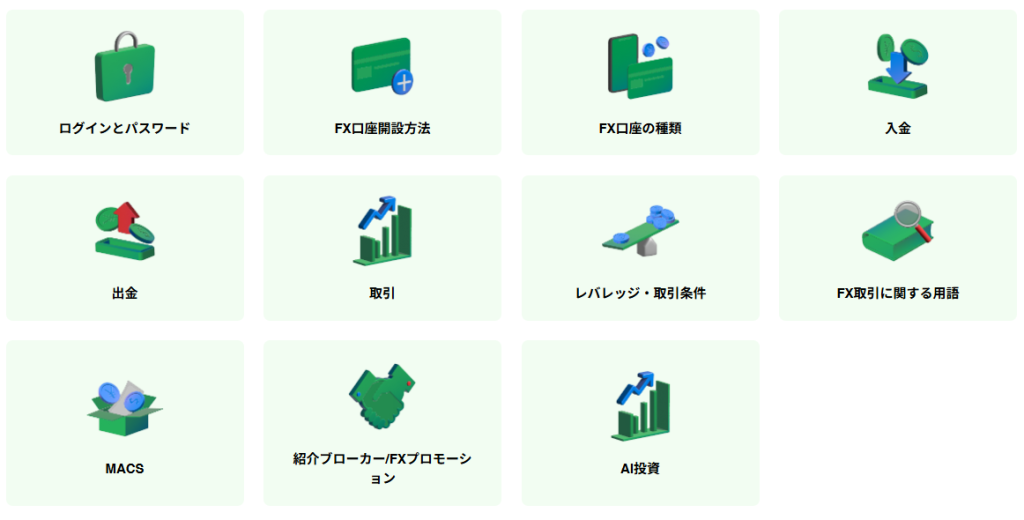Open the MACS category card

click(125, 422)
